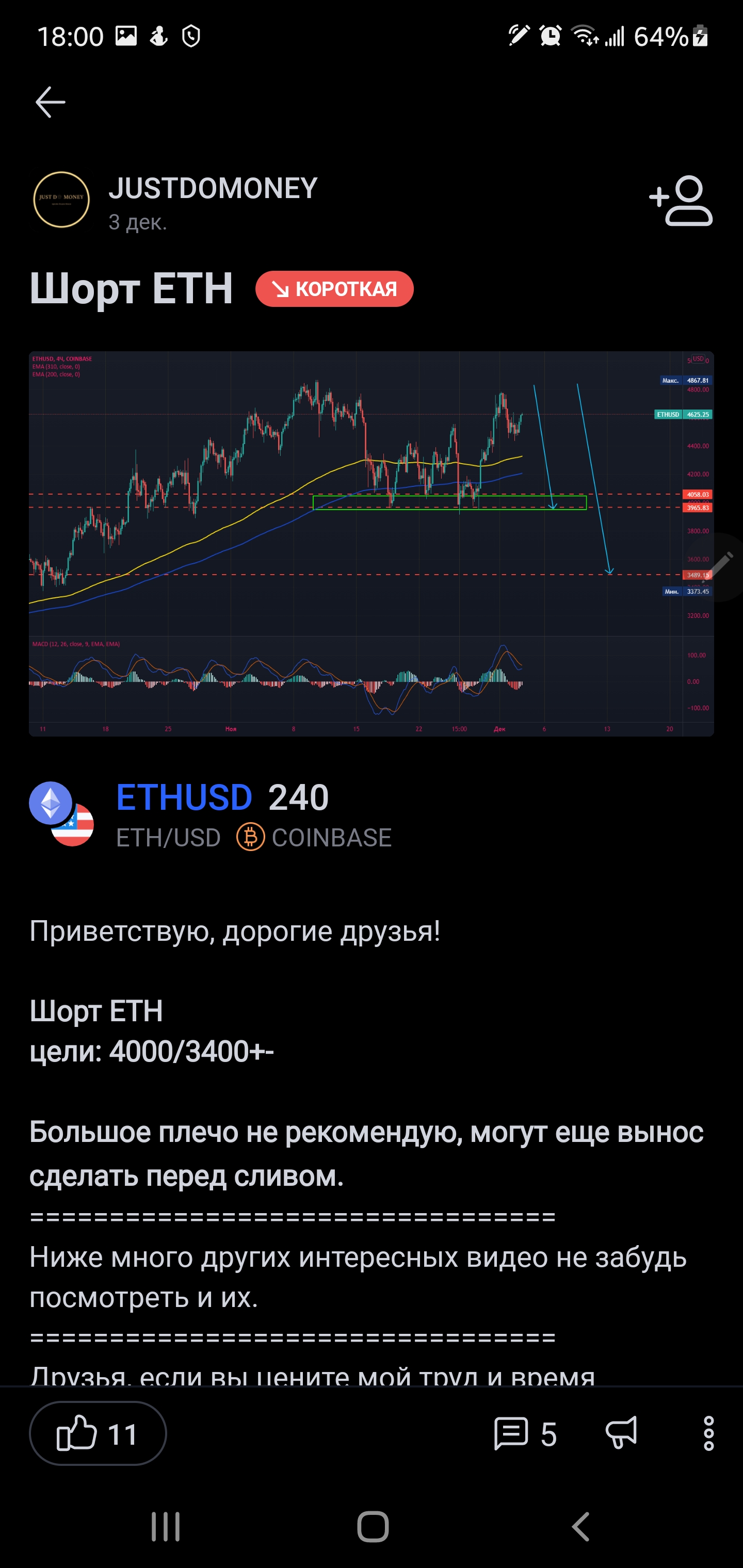
Task: Like this idea with thumbs up
Action: (98, 1433)
